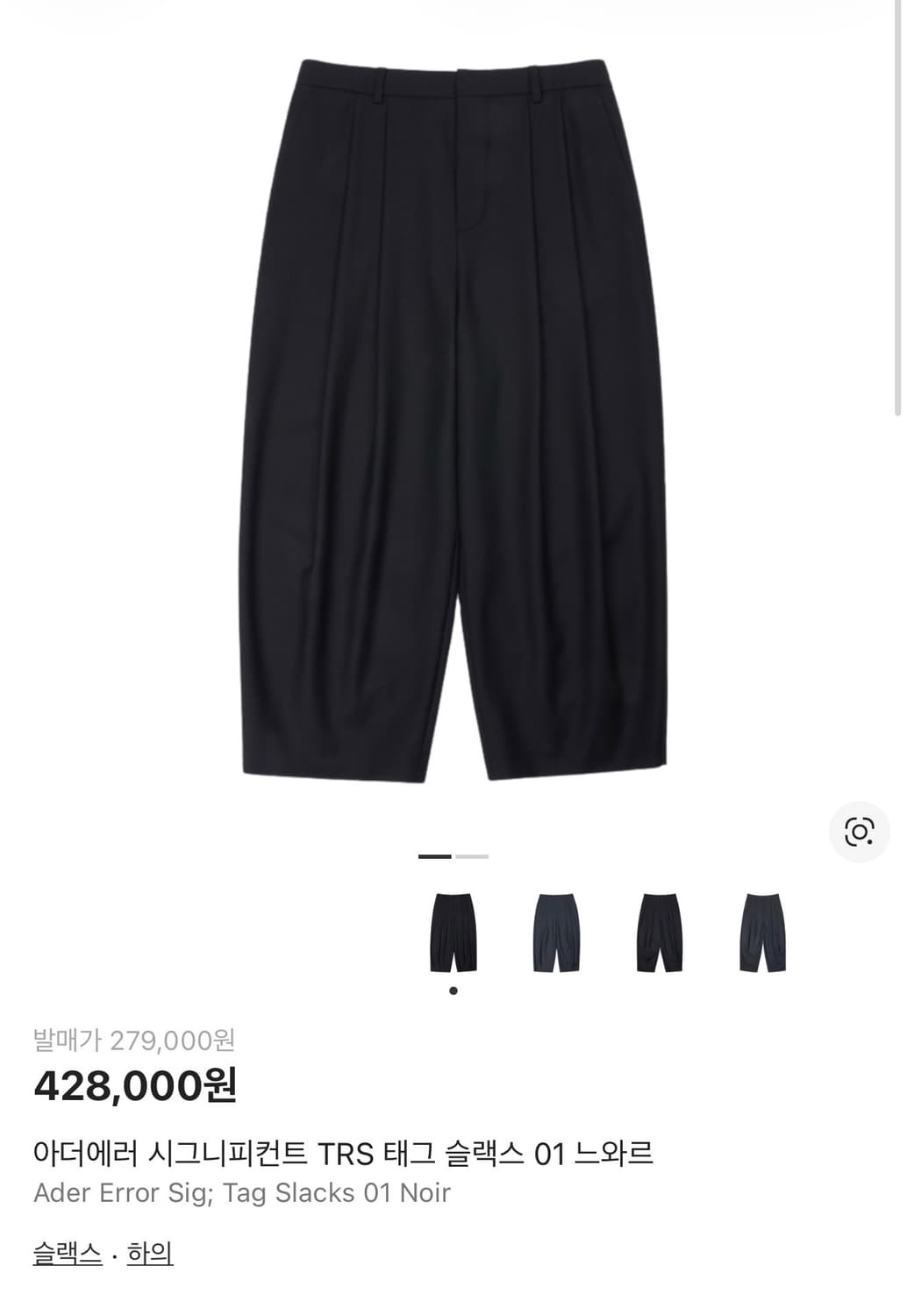The image size is (907, 1316).
Task: Open the 슬랙스 category link
Action: tap(68, 1253)
